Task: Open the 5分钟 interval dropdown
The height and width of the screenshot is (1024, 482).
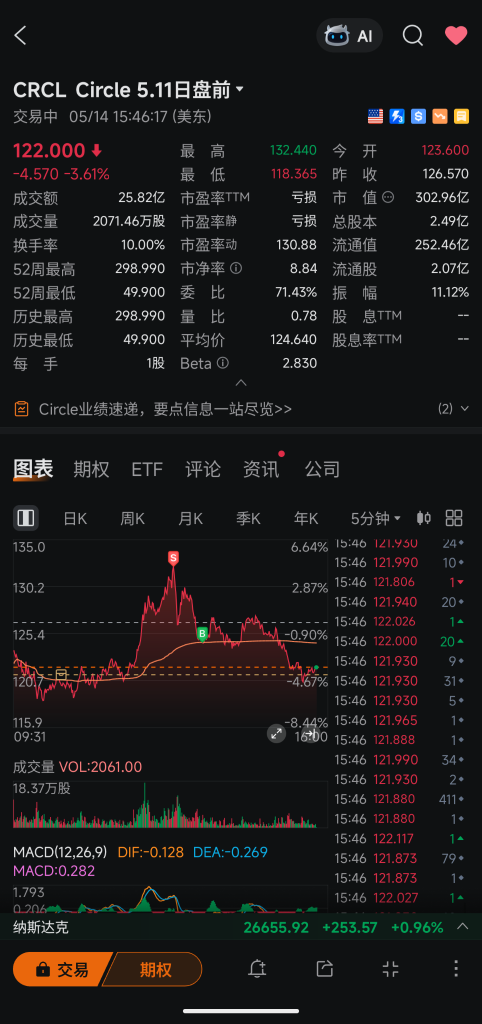Action: click(x=376, y=519)
